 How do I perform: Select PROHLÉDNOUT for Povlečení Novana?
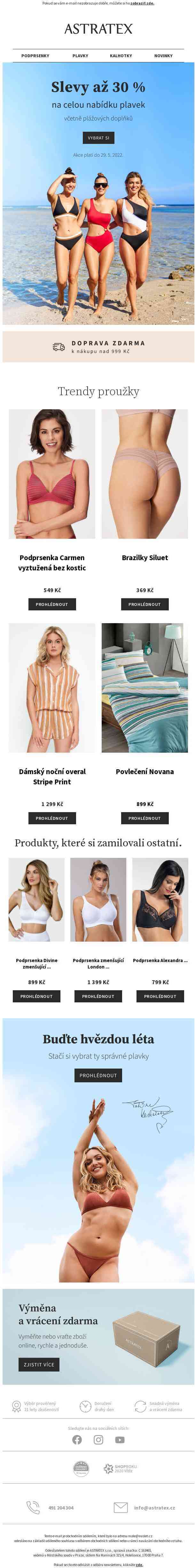click(x=144, y=818)
